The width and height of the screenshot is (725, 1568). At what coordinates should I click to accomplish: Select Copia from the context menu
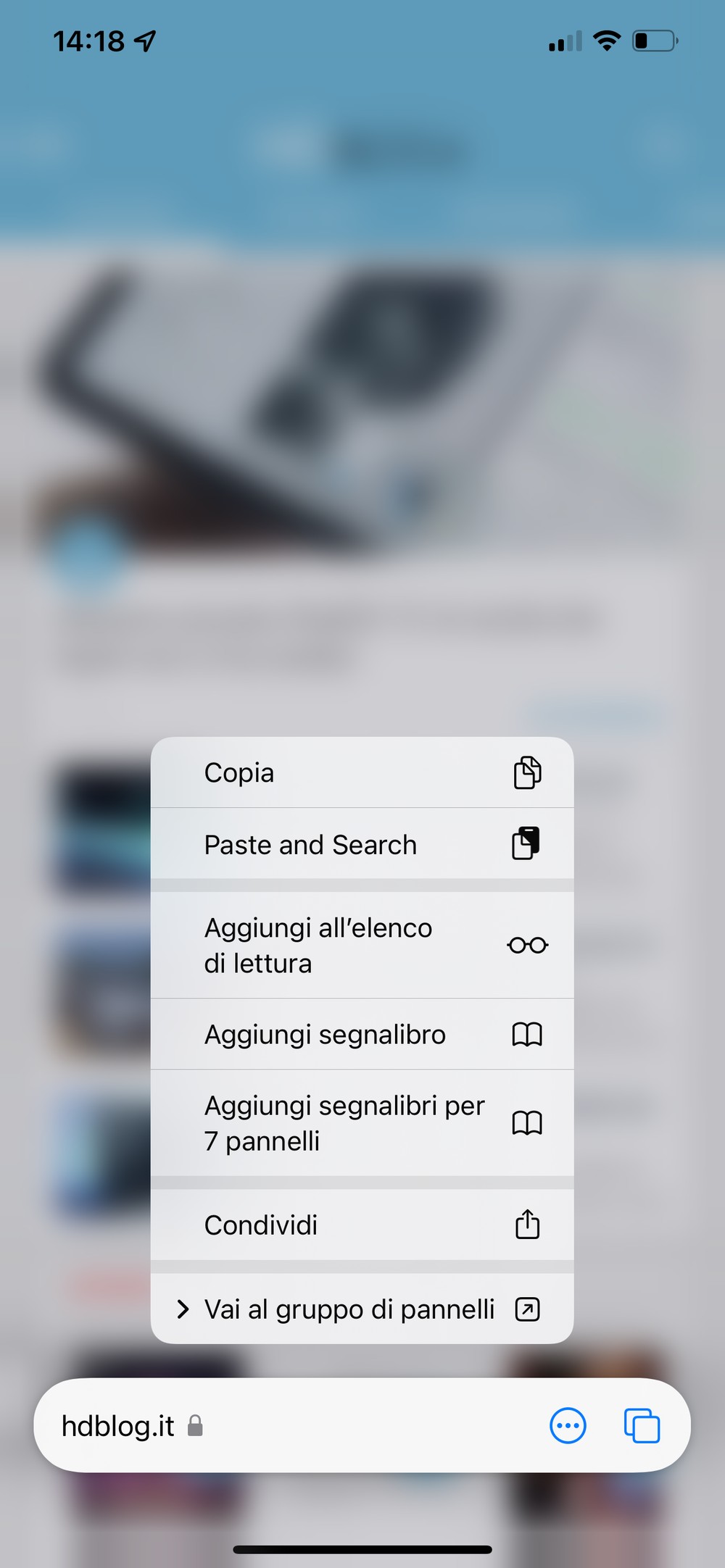pyautogui.click(x=362, y=772)
